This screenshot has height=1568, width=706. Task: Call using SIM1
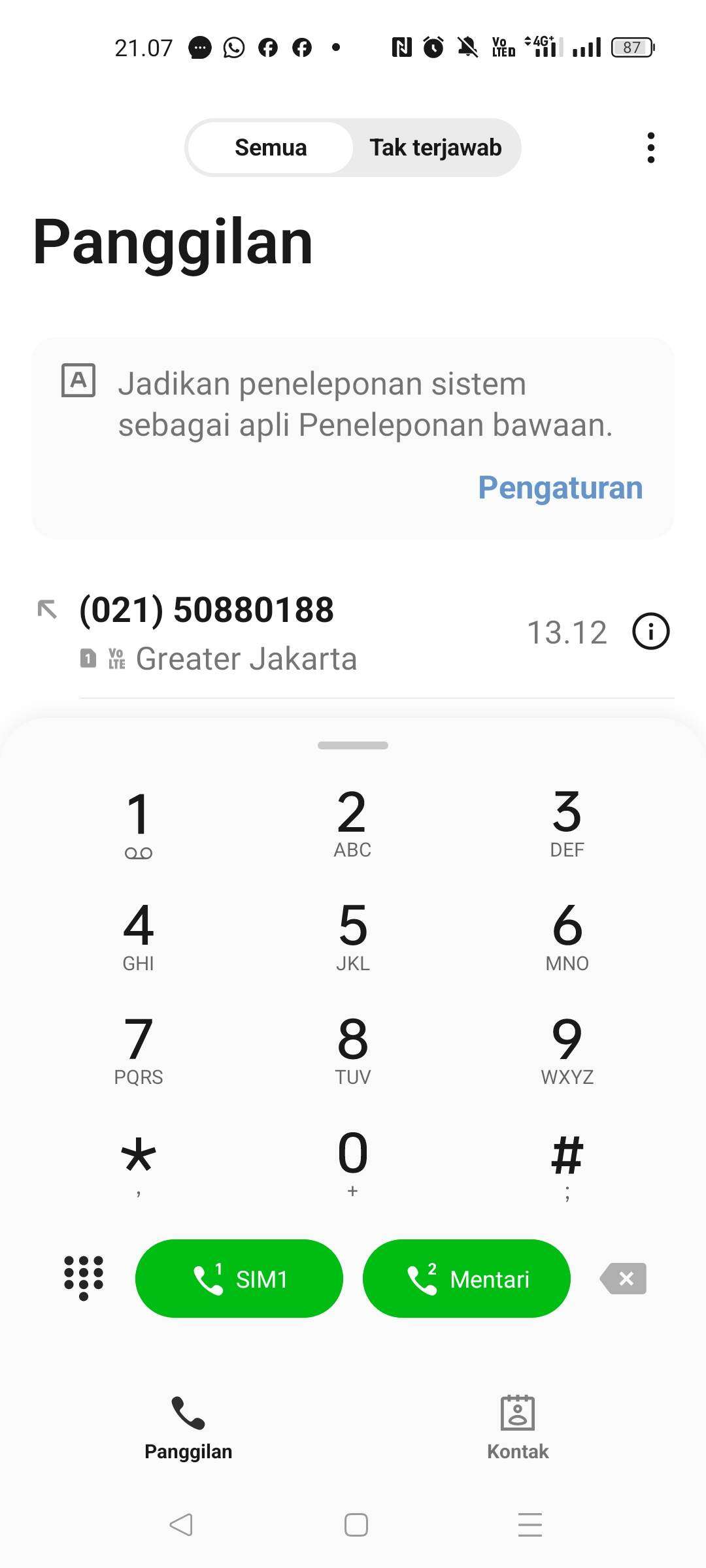(x=239, y=1279)
